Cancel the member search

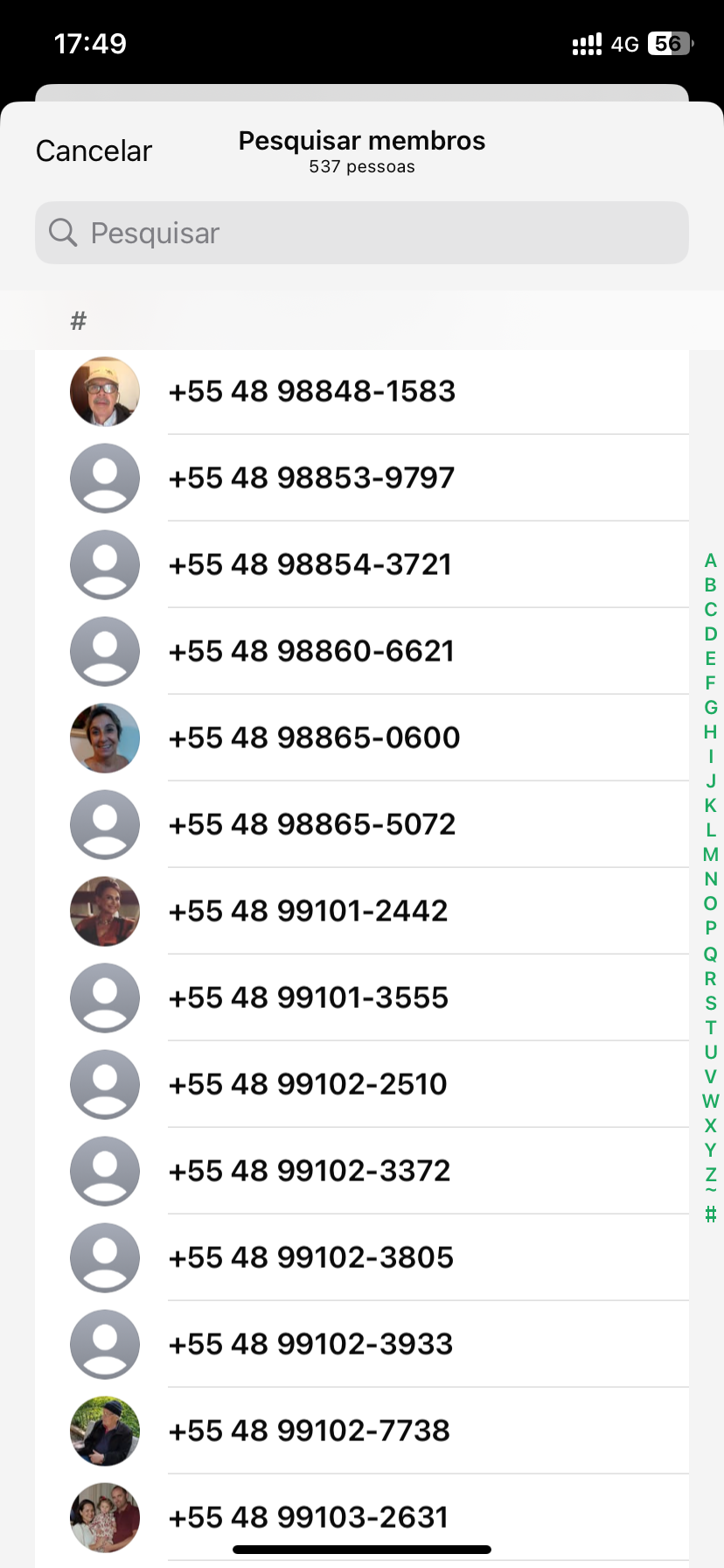click(94, 151)
